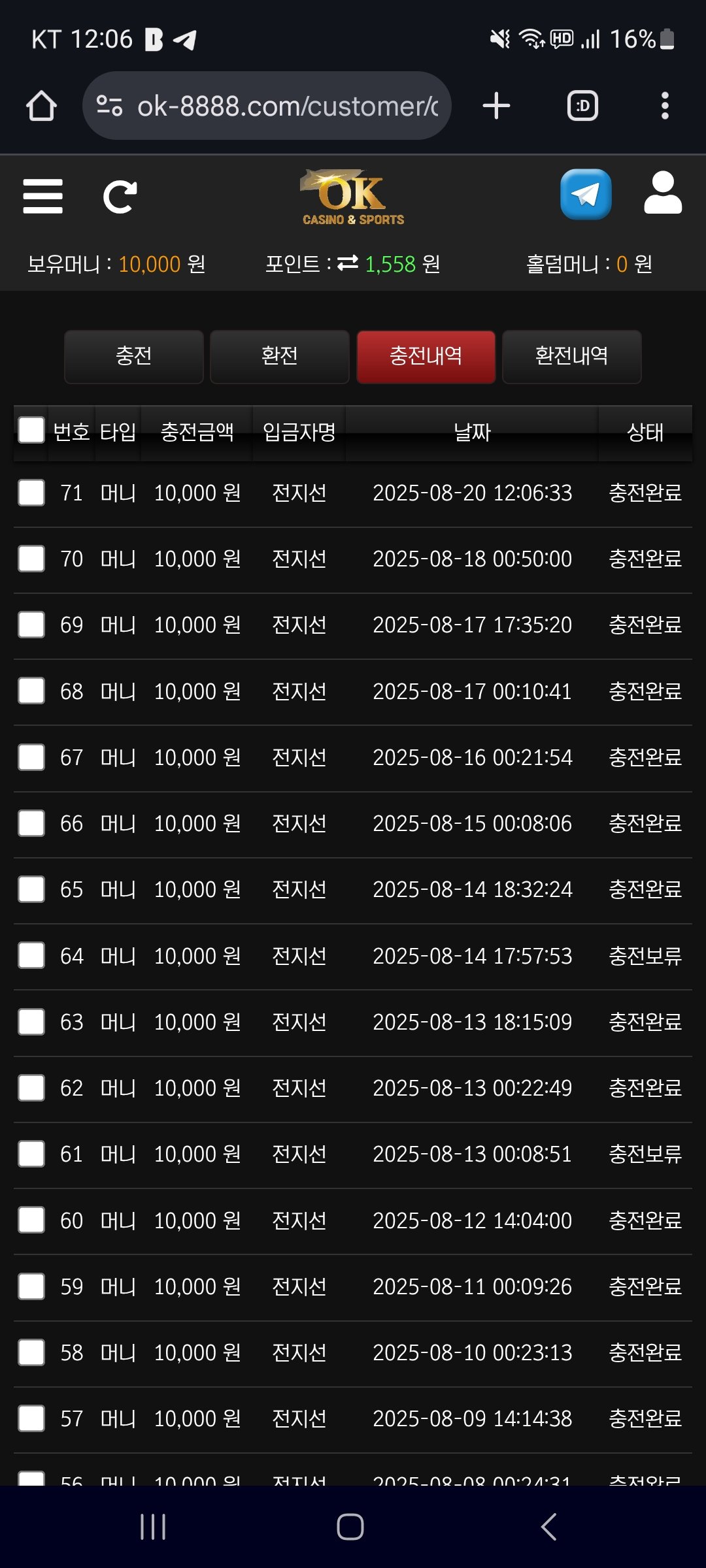
Task: Switch to the 충전 tab
Action: [x=134, y=356]
